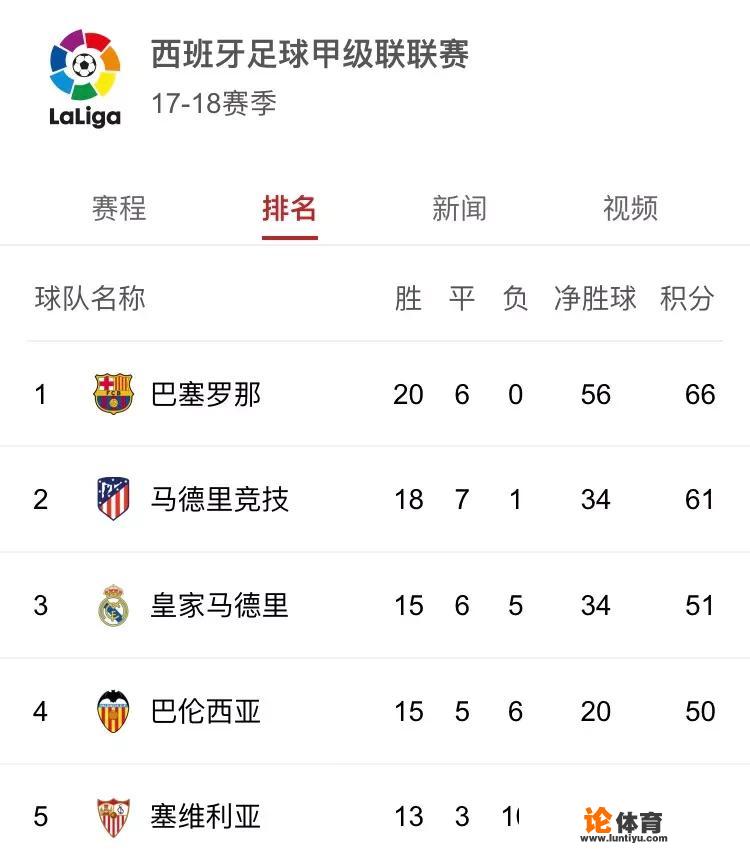Select the Barcelona club crest
The height and width of the screenshot is (863, 750).
click(113, 394)
